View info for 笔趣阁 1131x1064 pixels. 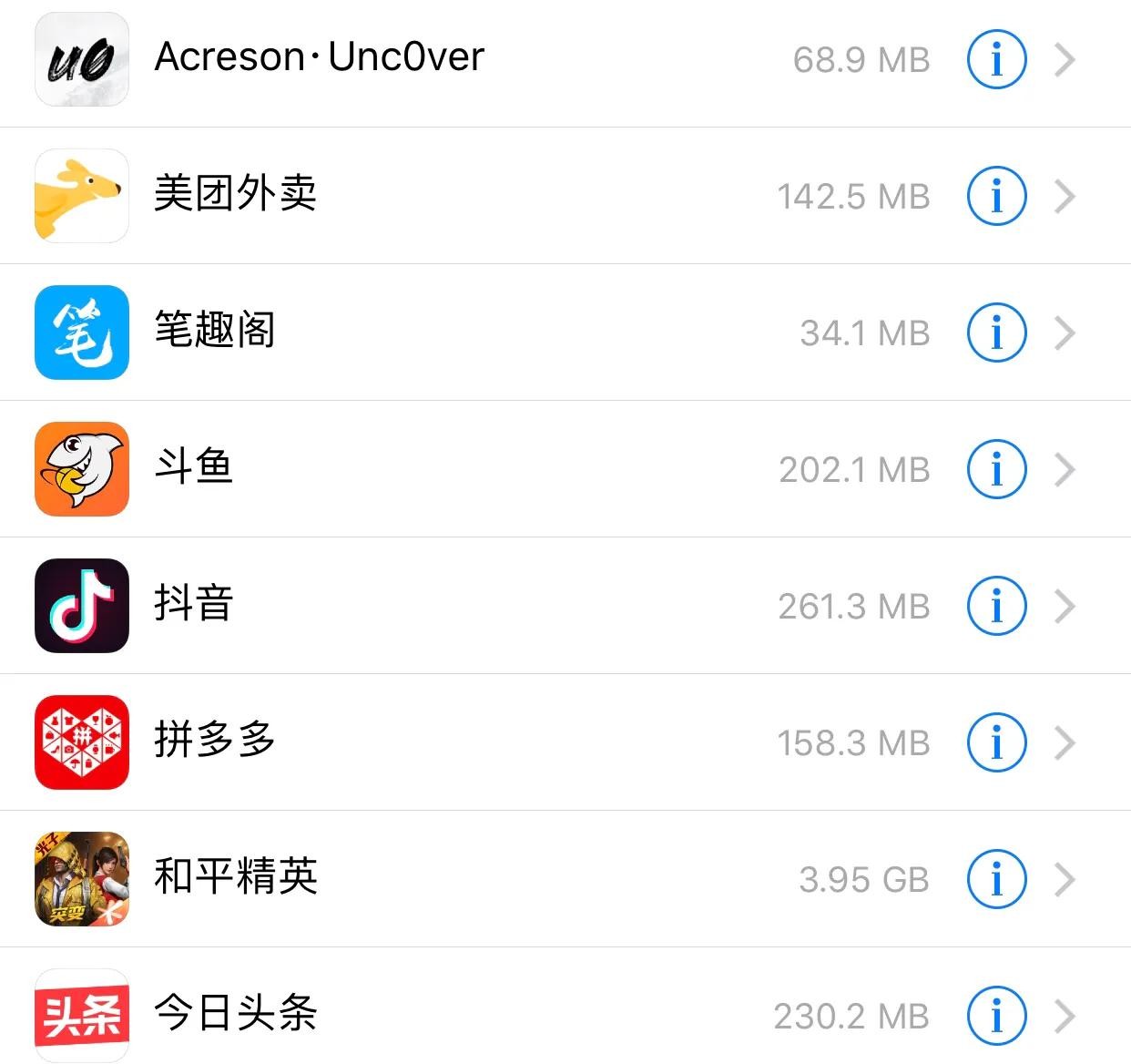pyautogui.click(x=996, y=332)
